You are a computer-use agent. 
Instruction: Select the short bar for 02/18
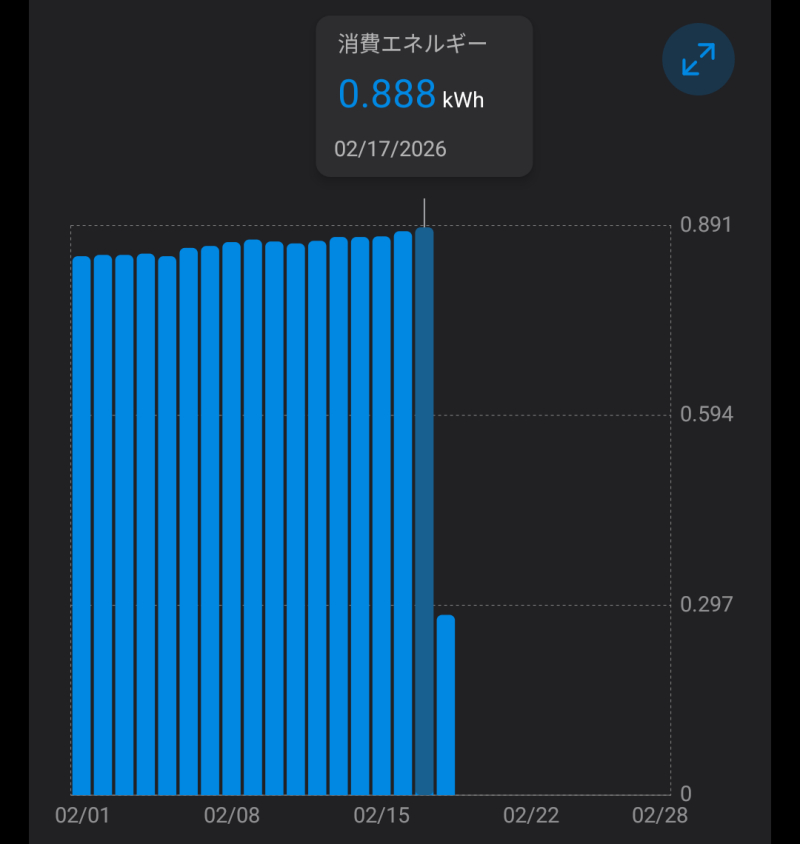point(446,705)
